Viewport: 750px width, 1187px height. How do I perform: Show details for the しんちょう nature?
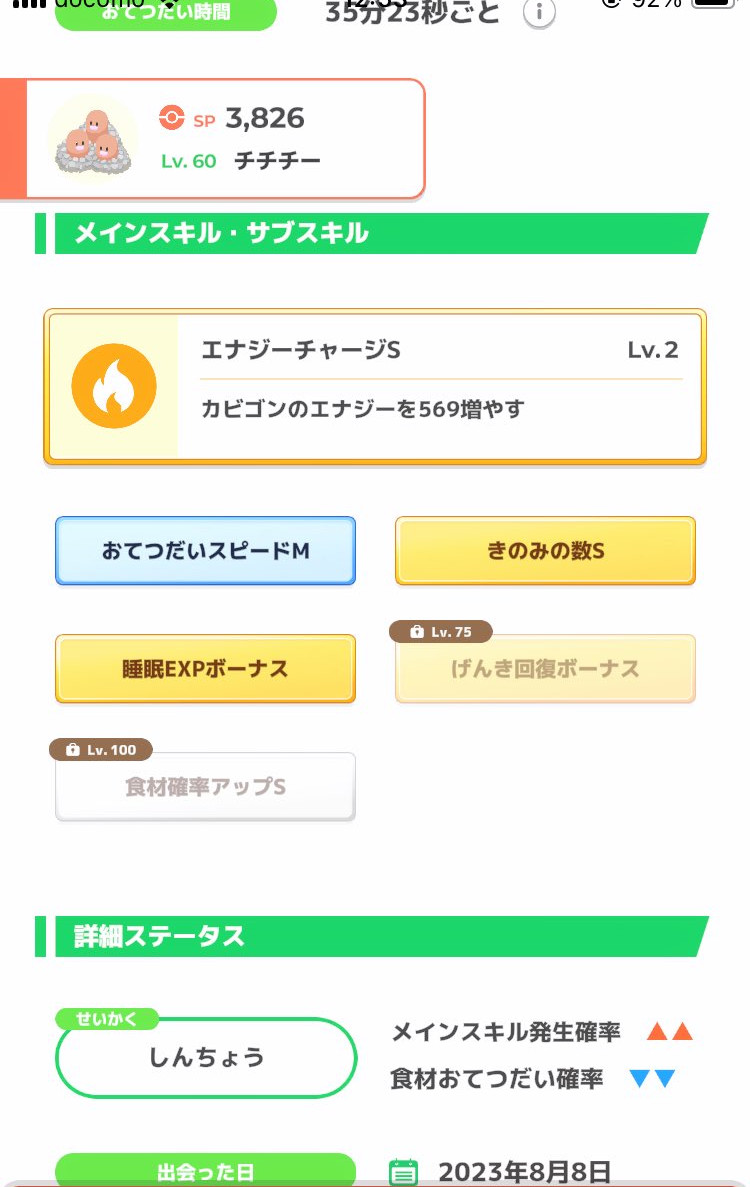206,1058
